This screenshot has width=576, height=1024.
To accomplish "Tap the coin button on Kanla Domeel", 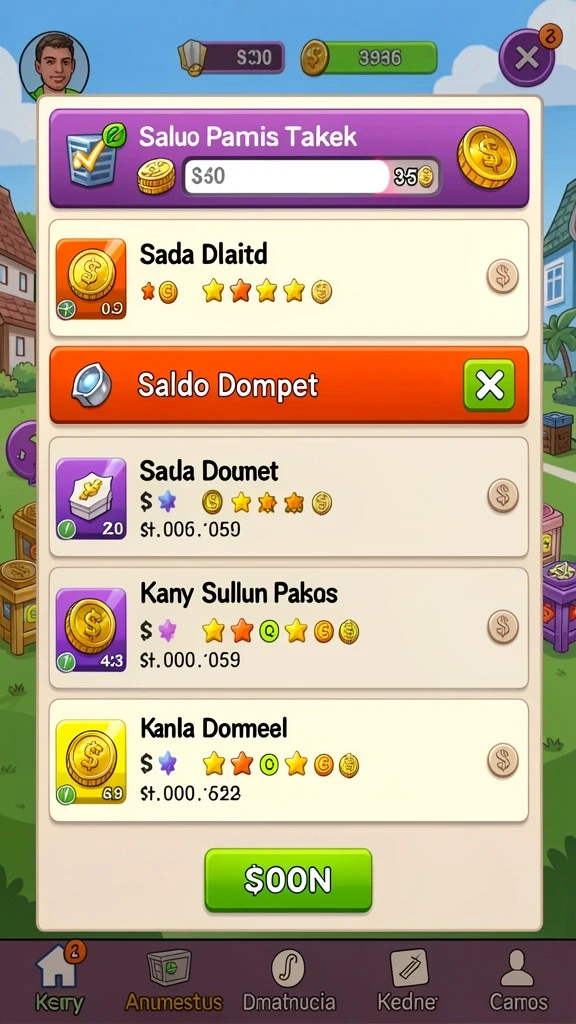I will [x=503, y=760].
